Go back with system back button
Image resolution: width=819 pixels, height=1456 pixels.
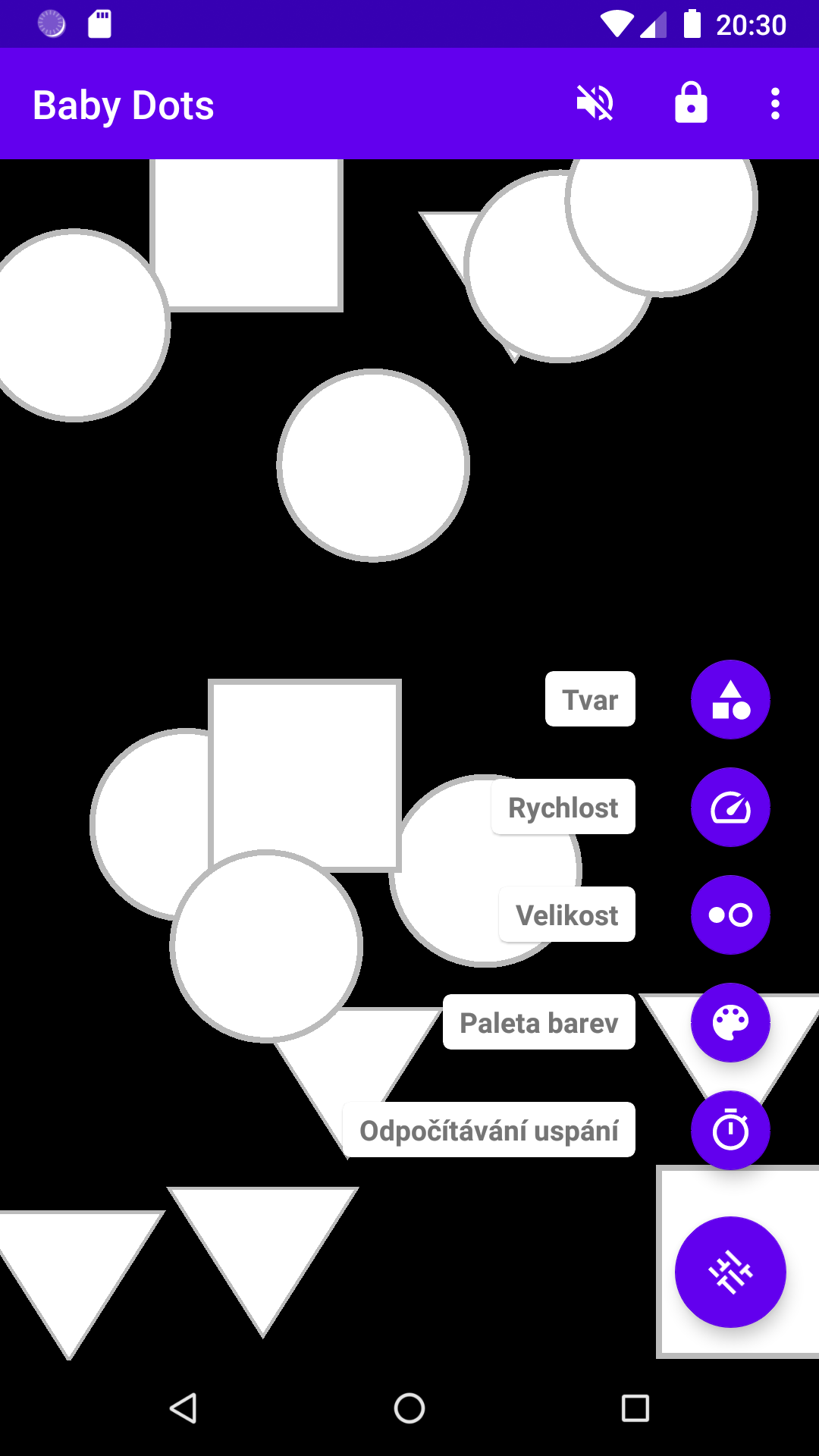pos(183,1408)
